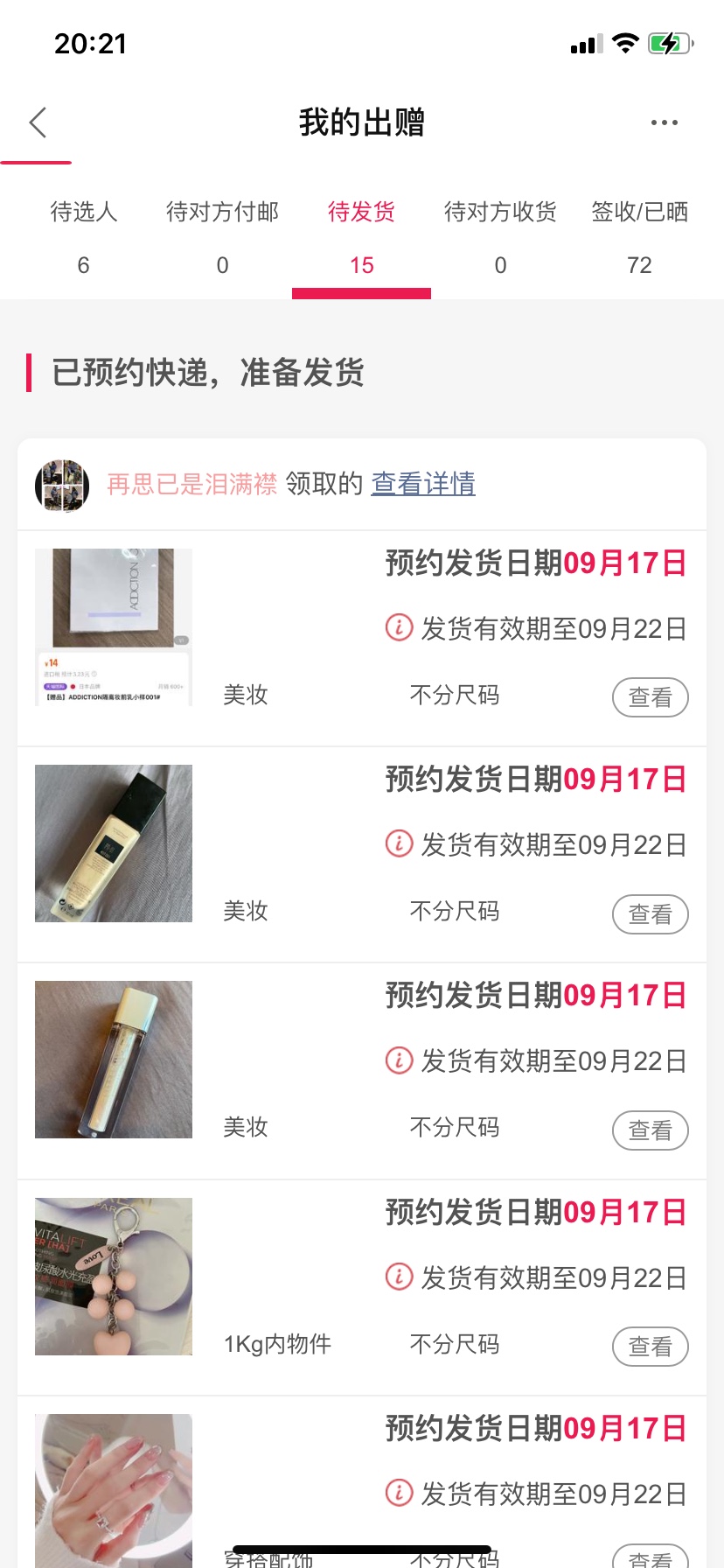Screen dimensions: 724x1568
Task: Tap 查看详情 link for 再思已是泪满襟
Action: coord(423,483)
